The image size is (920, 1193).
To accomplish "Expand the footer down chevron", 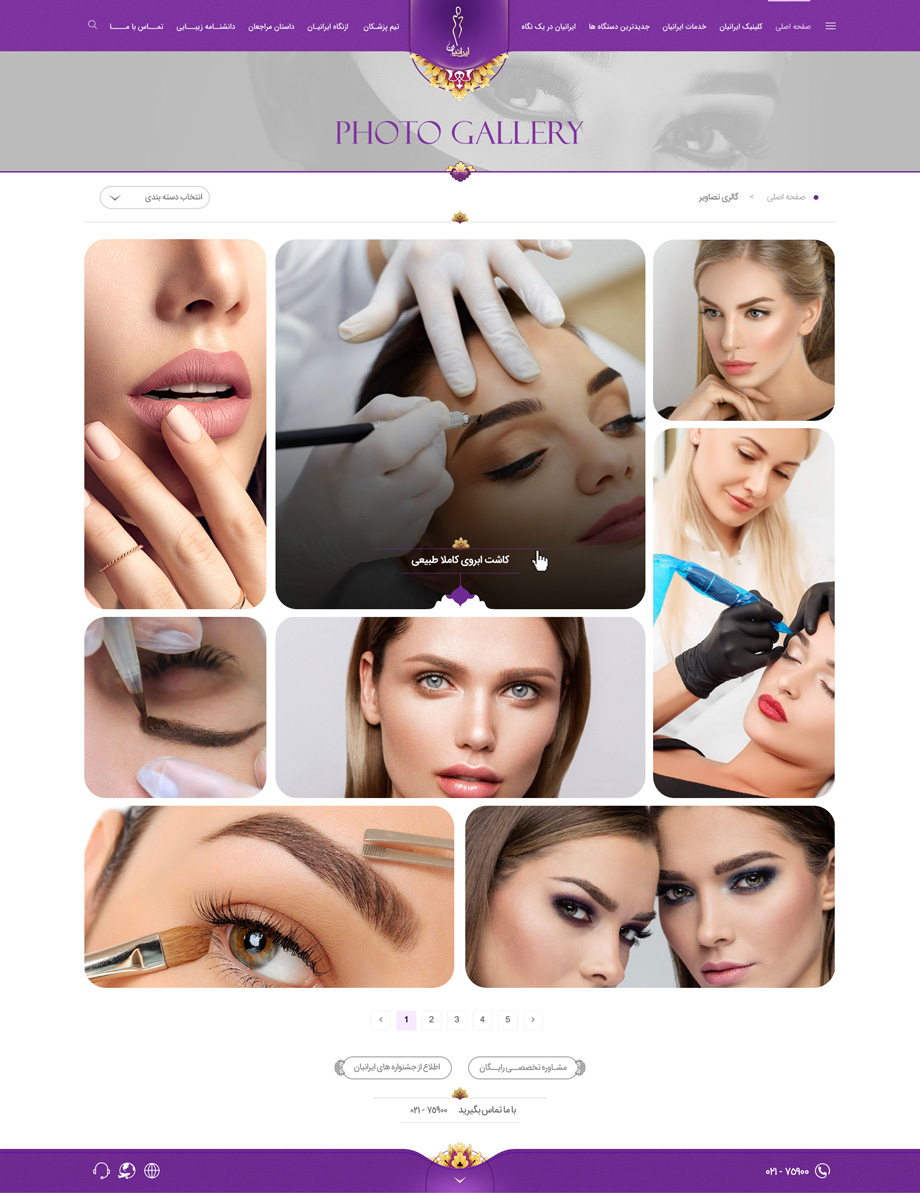I will click(460, 1180).
